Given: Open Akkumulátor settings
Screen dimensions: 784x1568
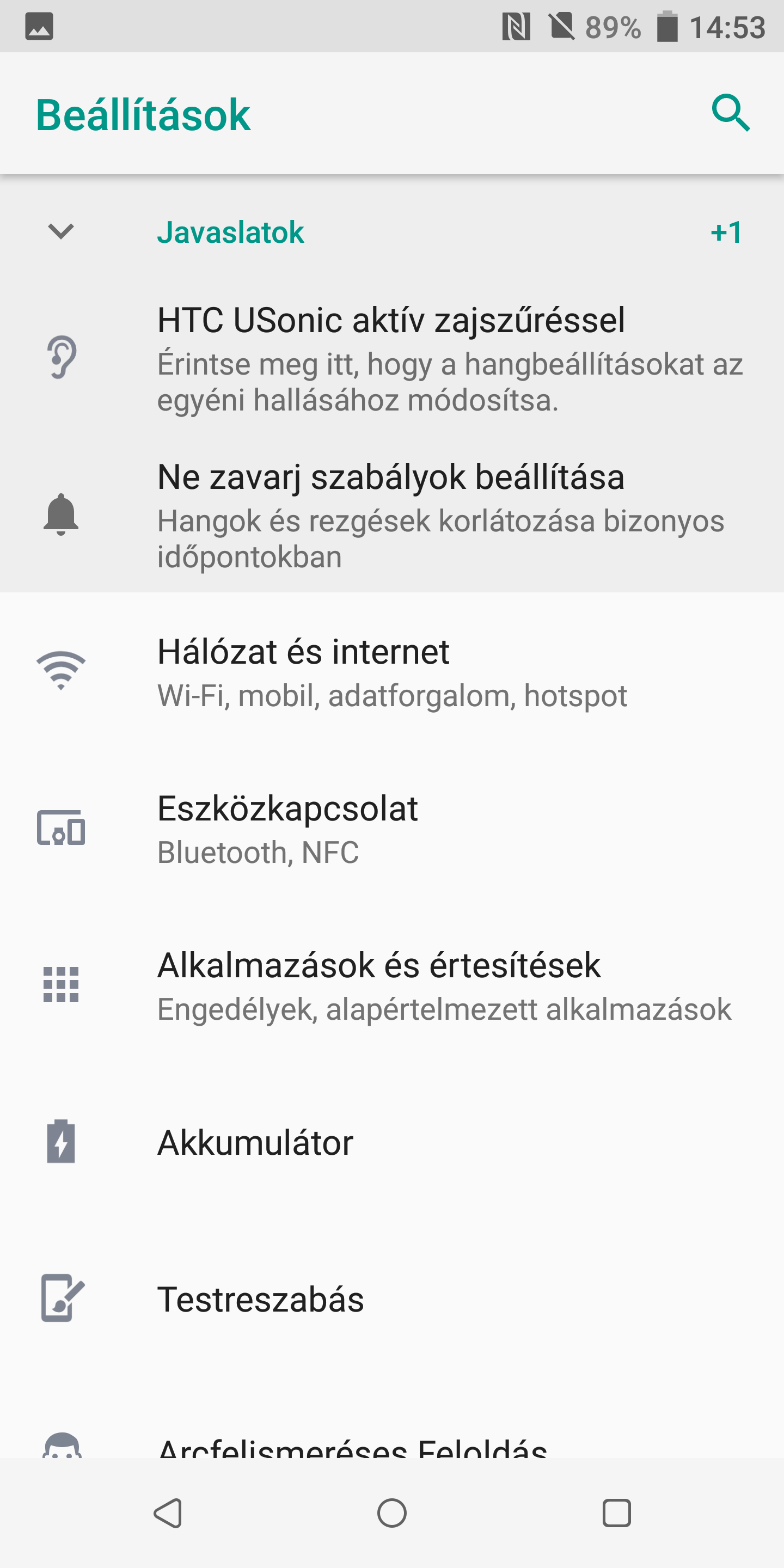Looking at the screenshot, I should pos(391,1143).
